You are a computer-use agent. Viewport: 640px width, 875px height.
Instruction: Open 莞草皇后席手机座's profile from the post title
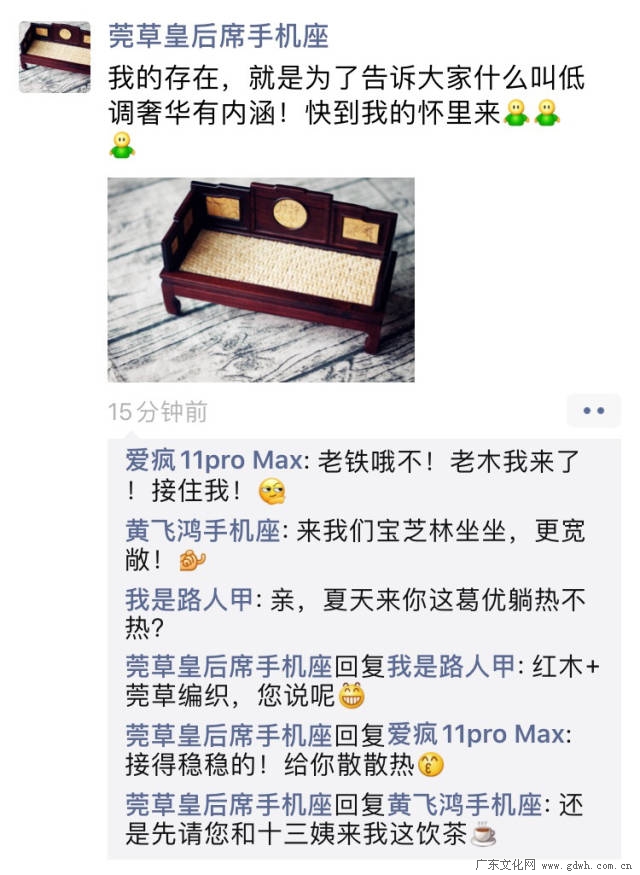218,39
